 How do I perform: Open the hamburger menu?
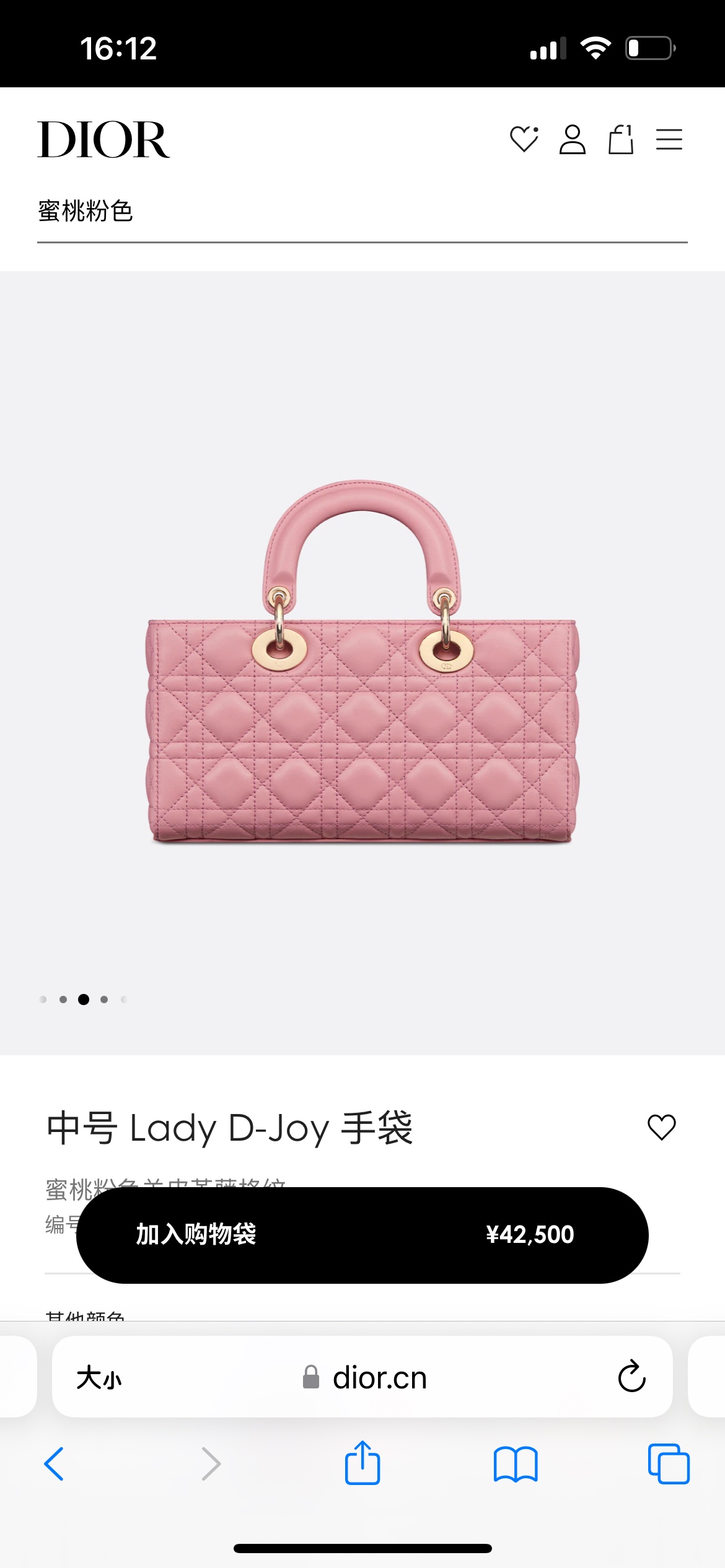pos(669,139)
